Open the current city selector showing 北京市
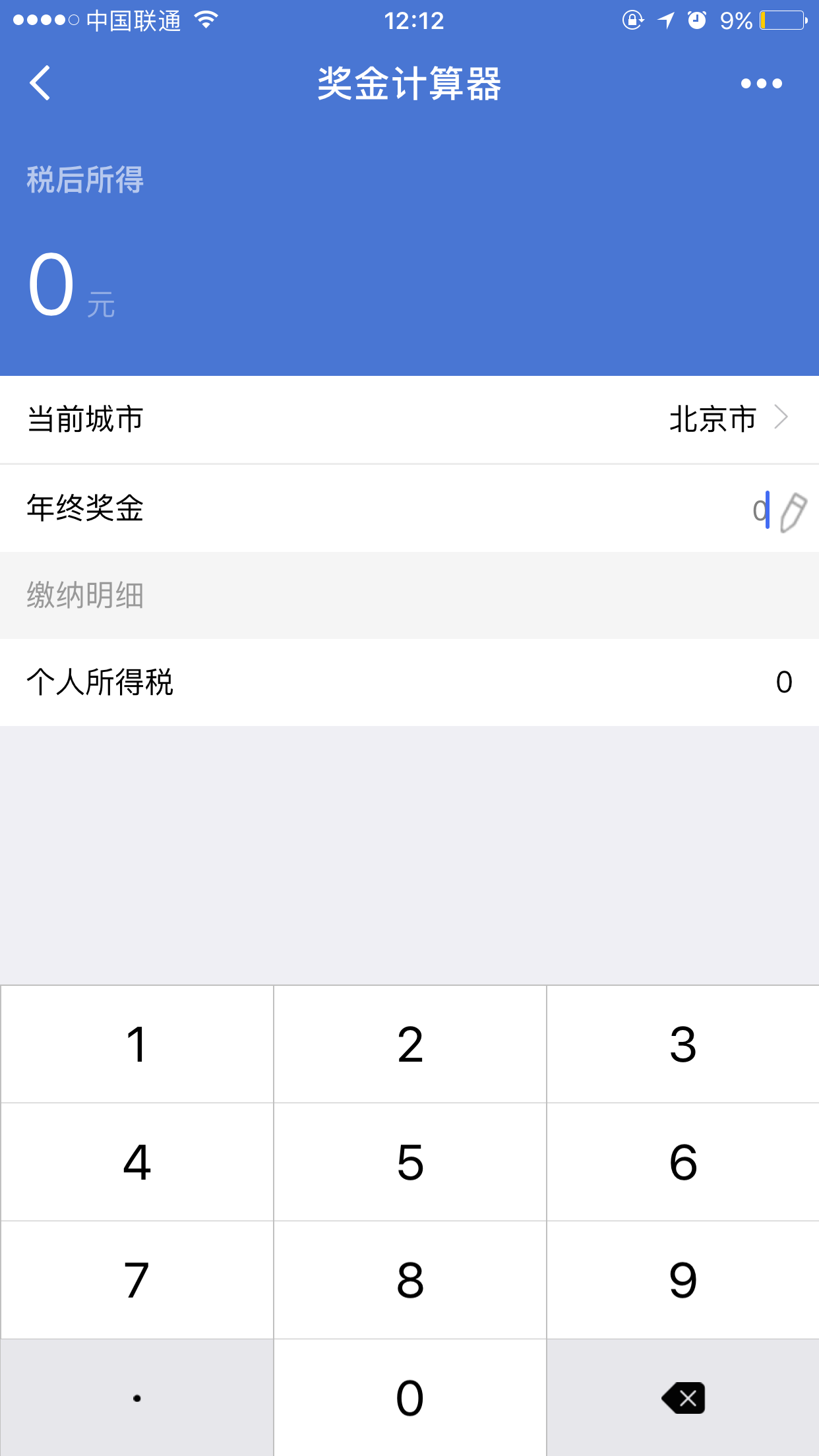The image size is (819, 1456). pyautogui.click(x=725, y=419)
